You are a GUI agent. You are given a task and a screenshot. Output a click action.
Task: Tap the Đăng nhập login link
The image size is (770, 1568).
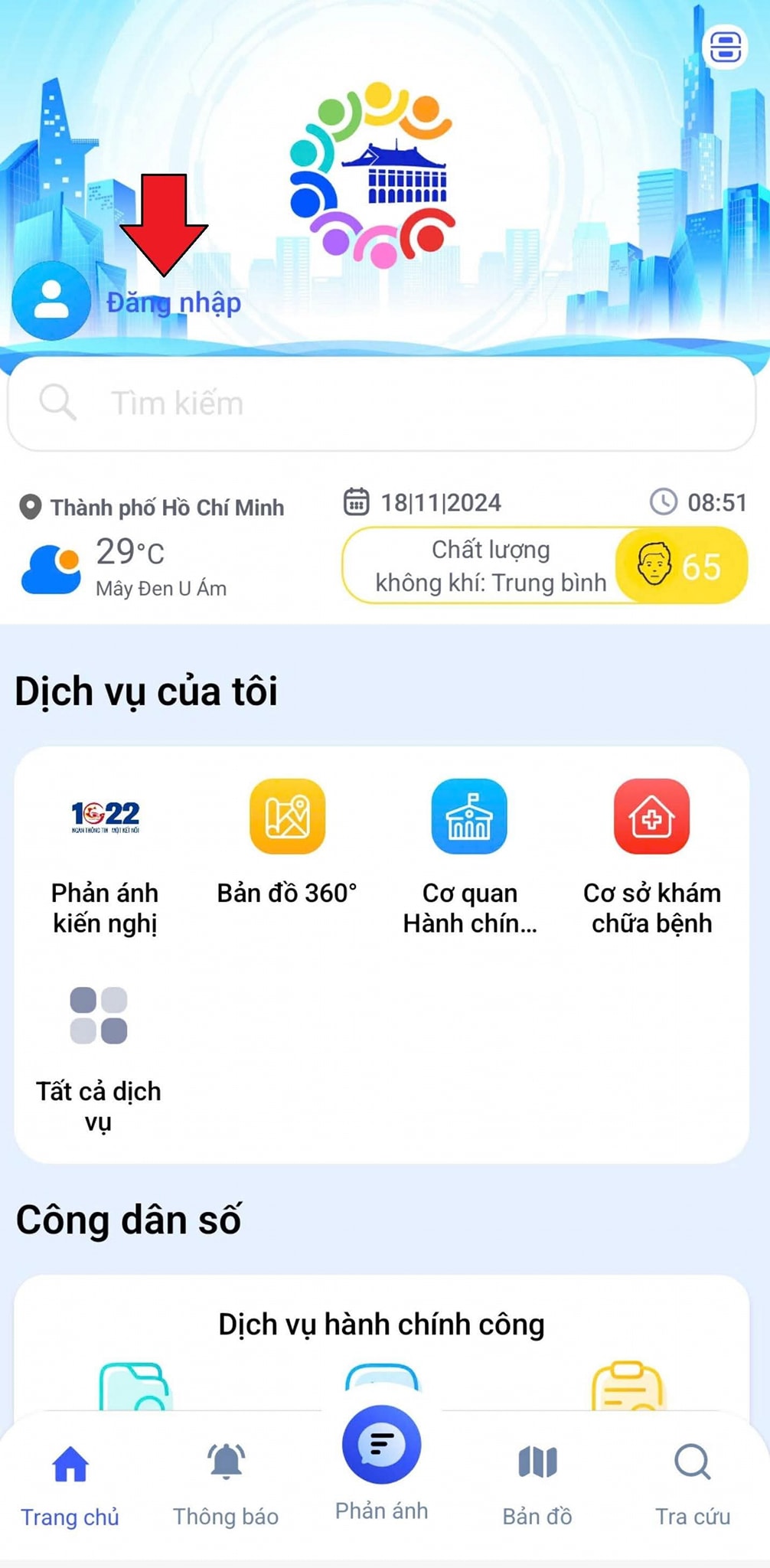coord(174,303)
